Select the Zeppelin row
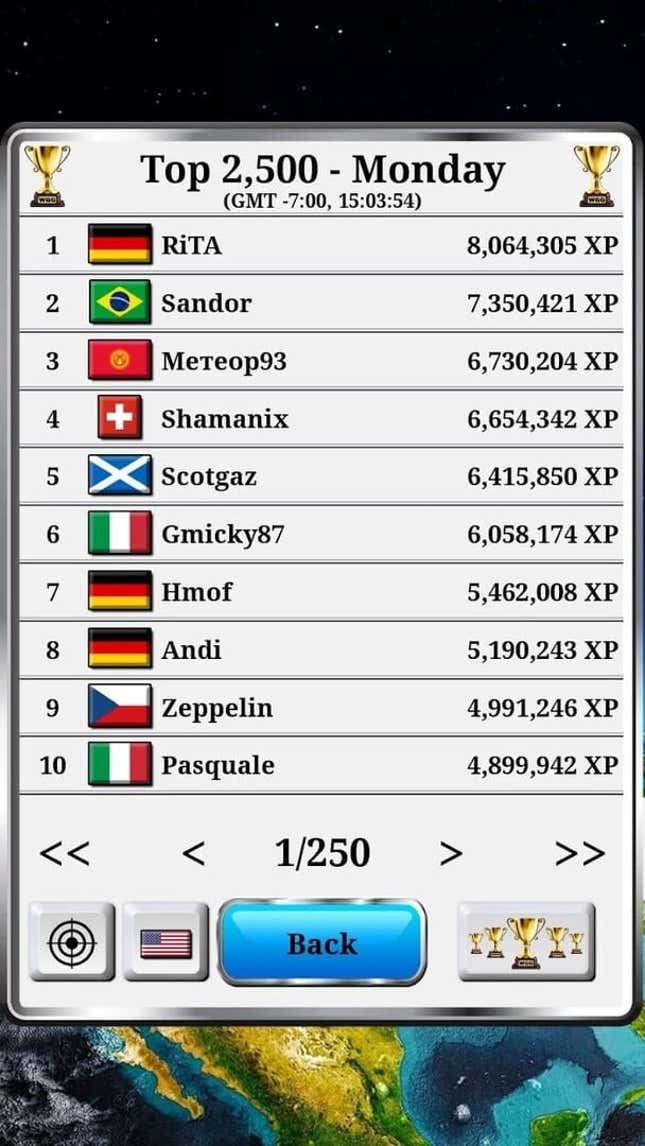The height and width of the screenshot is (1146, 645). tap(321, 707)
